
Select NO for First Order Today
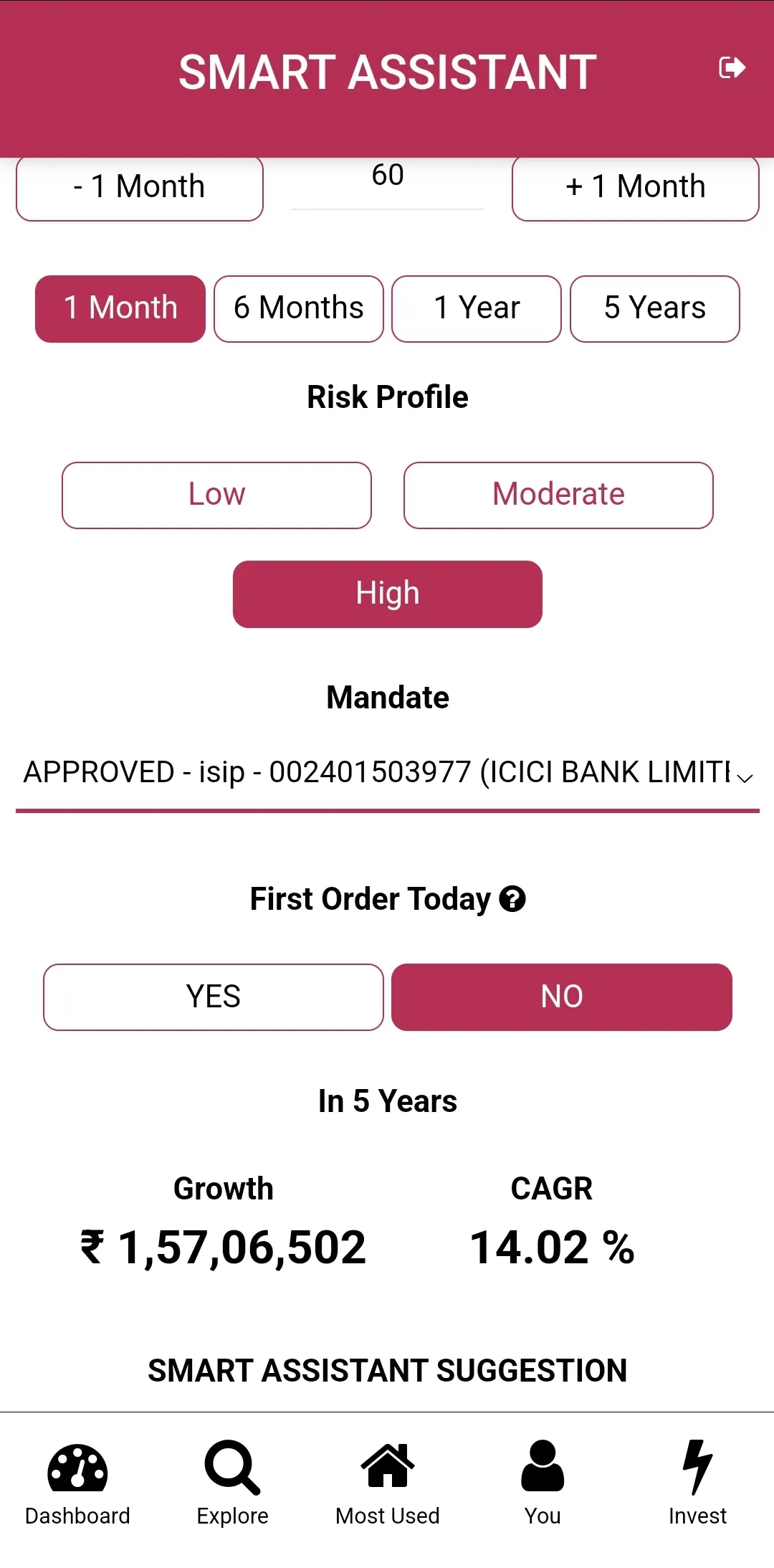[x=562, y=997]
